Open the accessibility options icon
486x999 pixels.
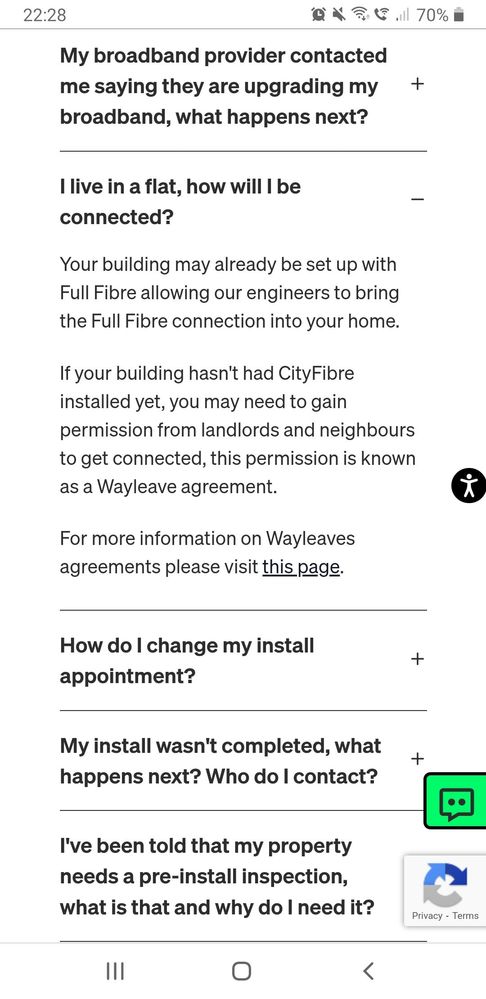pyautogui.click(x=469, y=485)
